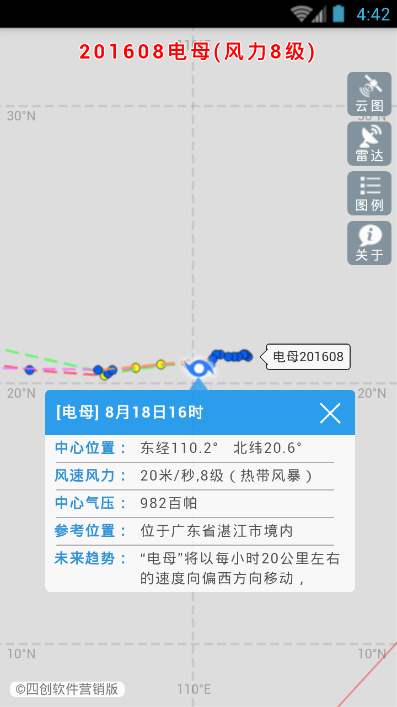The height and width of the screenshot is (707, 397).
Task: Select the current typhoon position marker
Action: [x=198, y=368]
